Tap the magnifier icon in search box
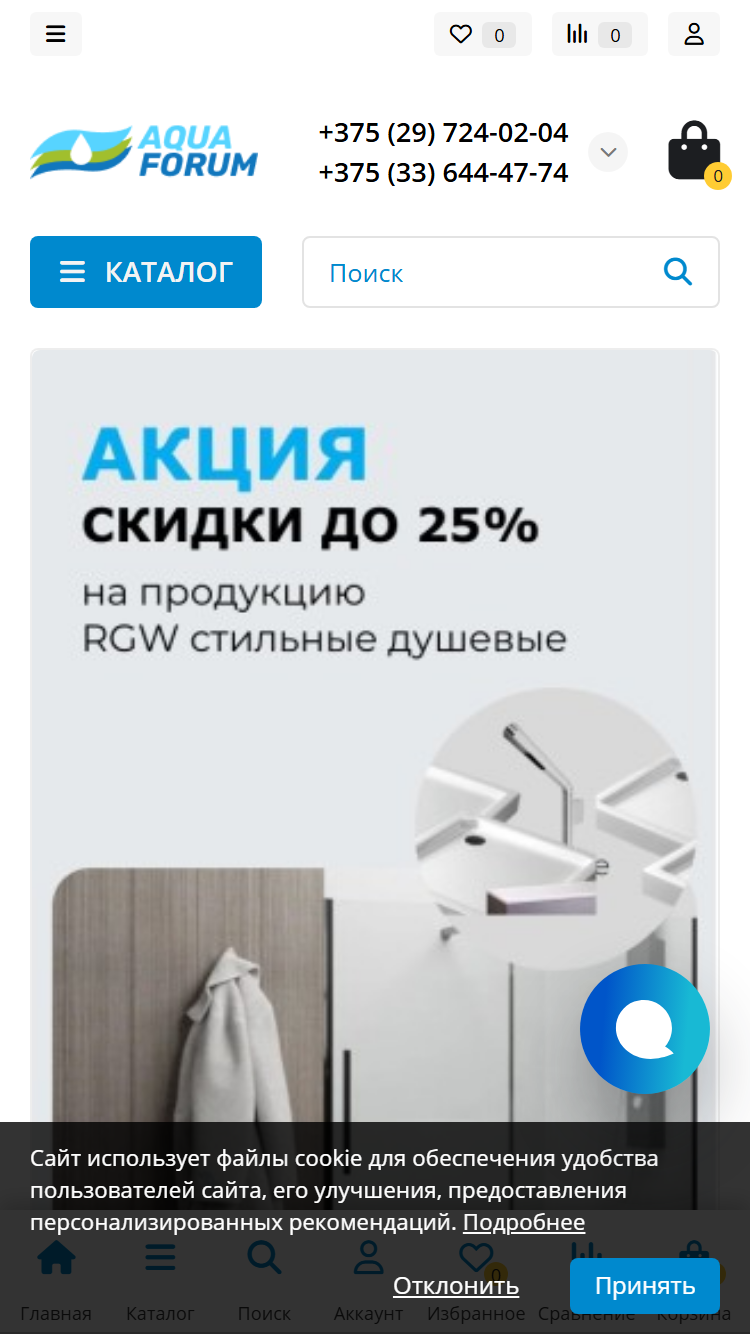Image resolution: width=750 pixels, height=1334 pixels. click(x=678, y=272)
